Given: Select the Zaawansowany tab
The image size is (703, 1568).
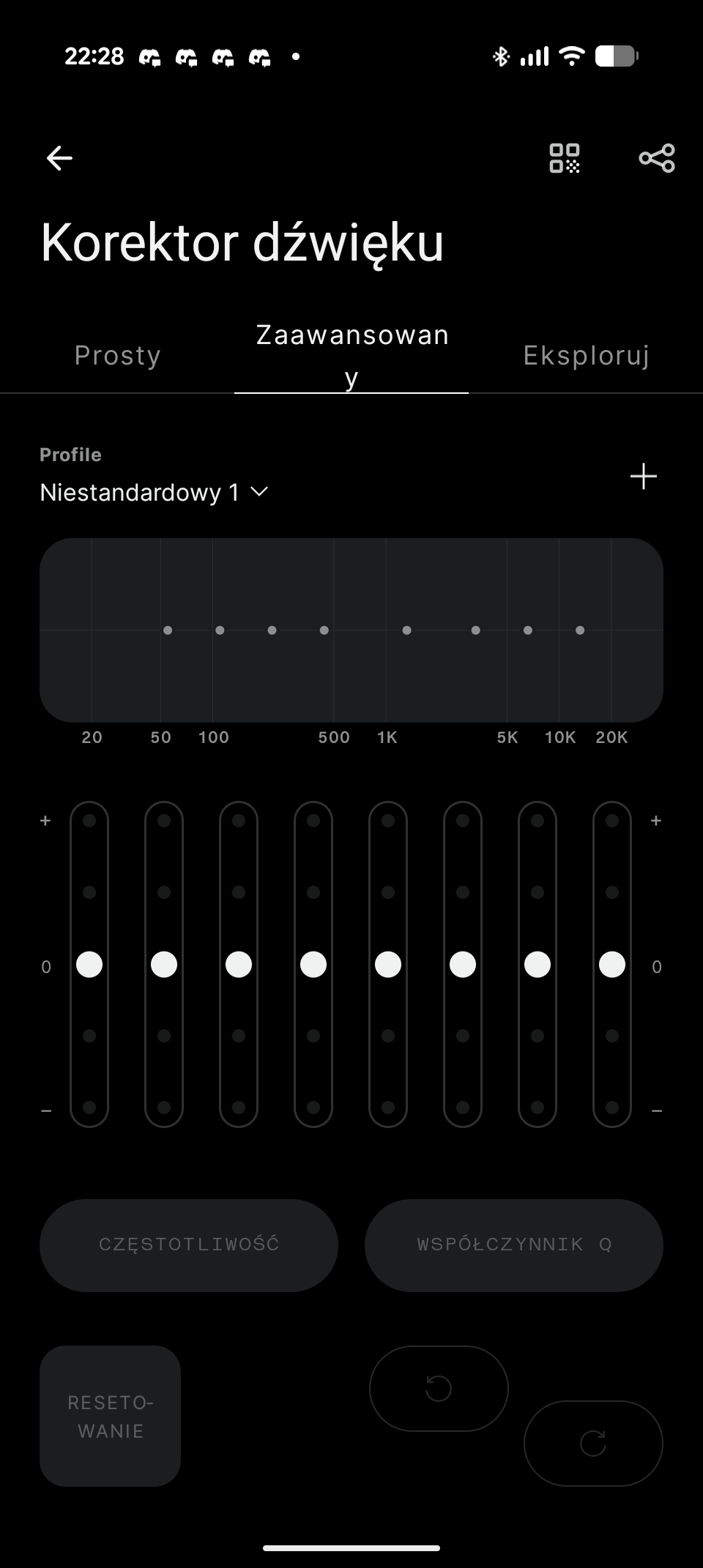Looking at the screenshot, I should point(351,356).
